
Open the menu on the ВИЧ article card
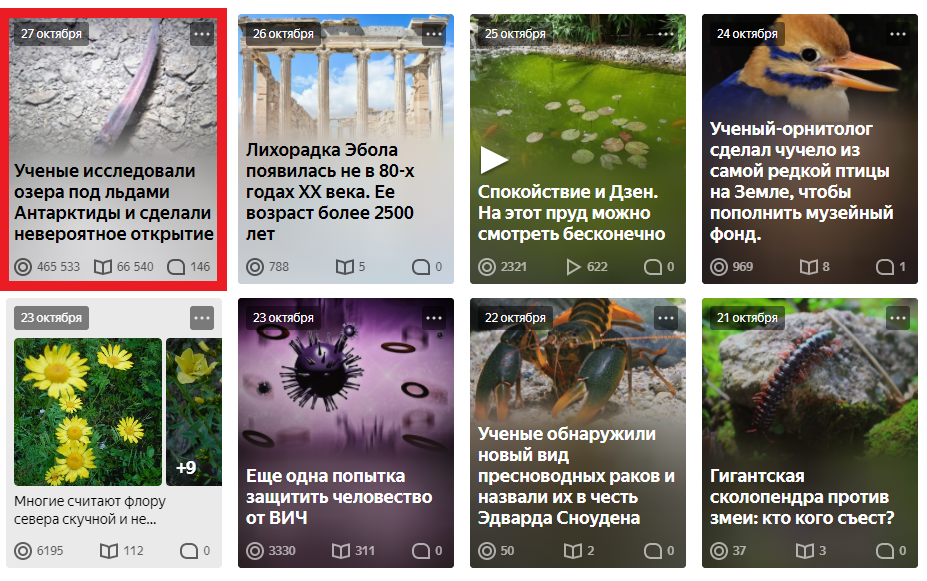point(433,318)
